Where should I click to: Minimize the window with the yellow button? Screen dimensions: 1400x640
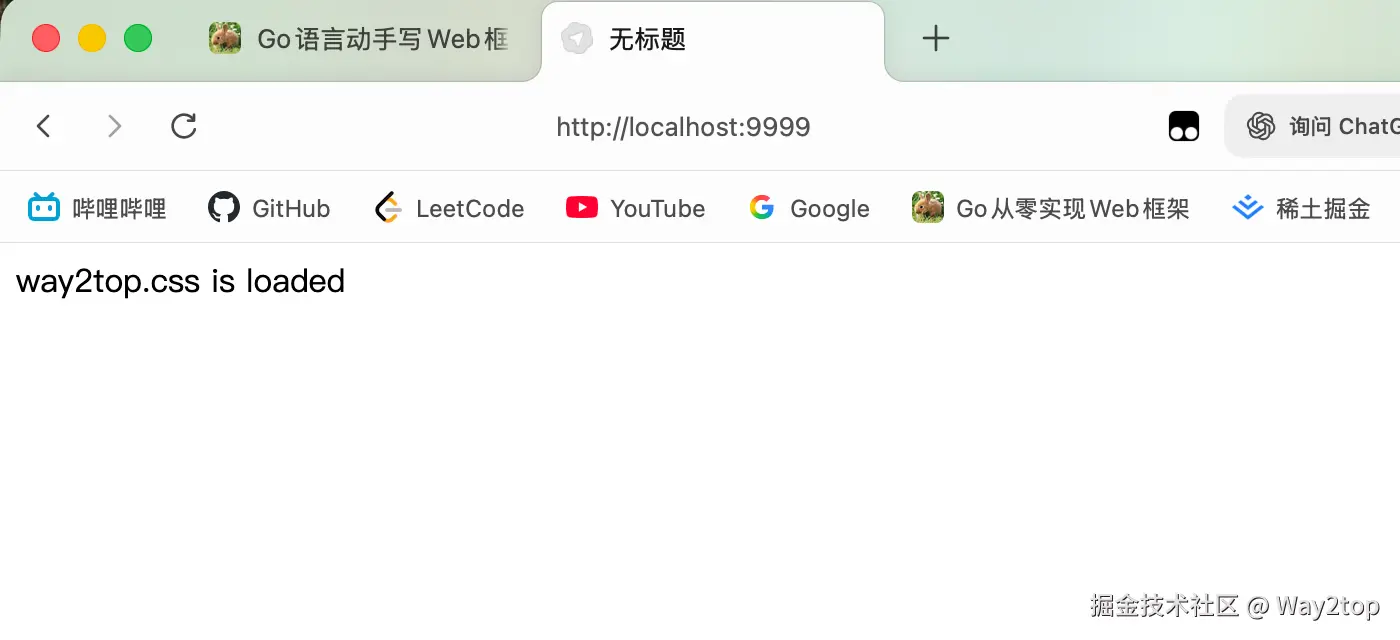click(92, 39)
